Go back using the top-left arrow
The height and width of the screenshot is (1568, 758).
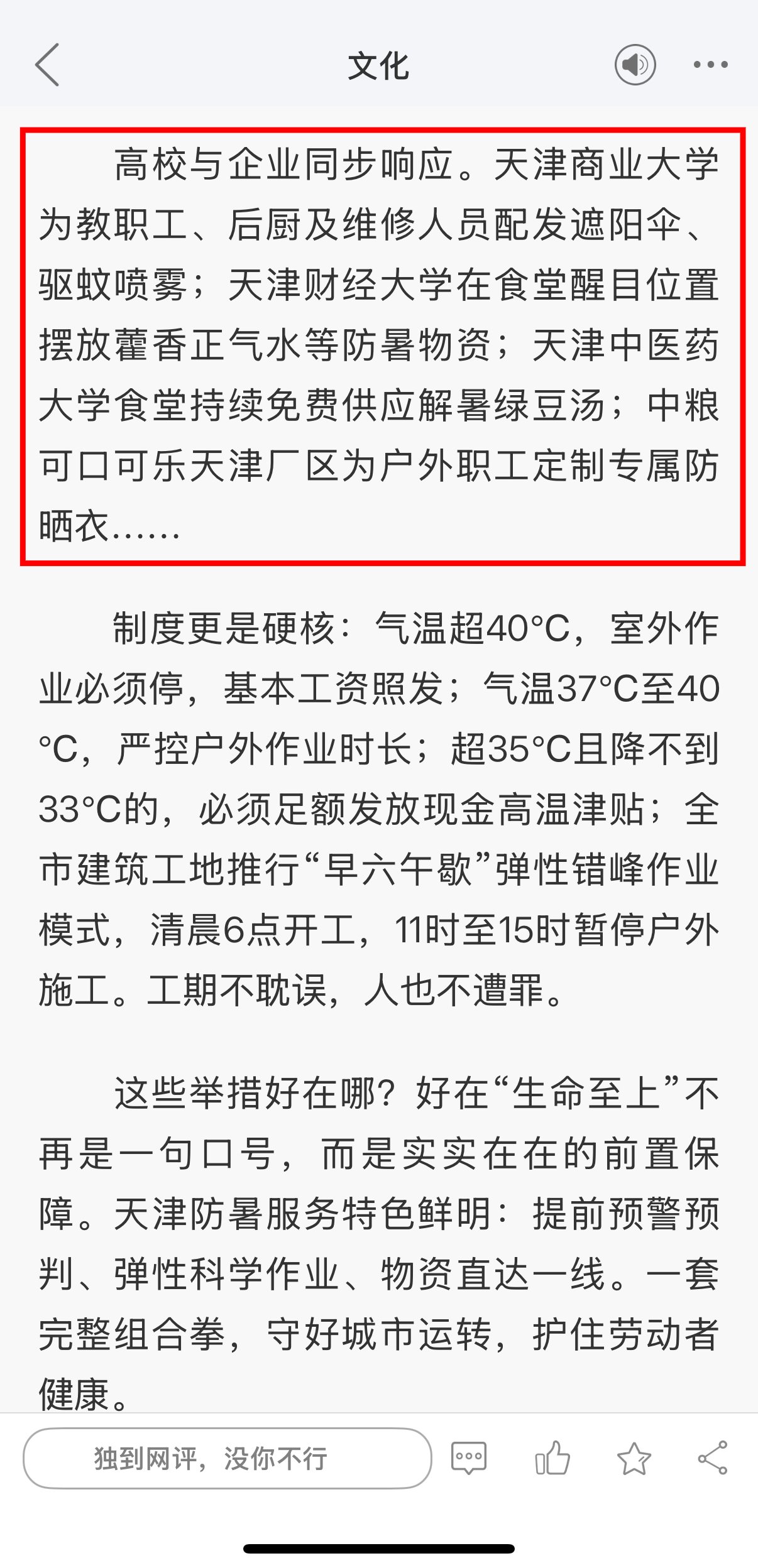point(47,65)
